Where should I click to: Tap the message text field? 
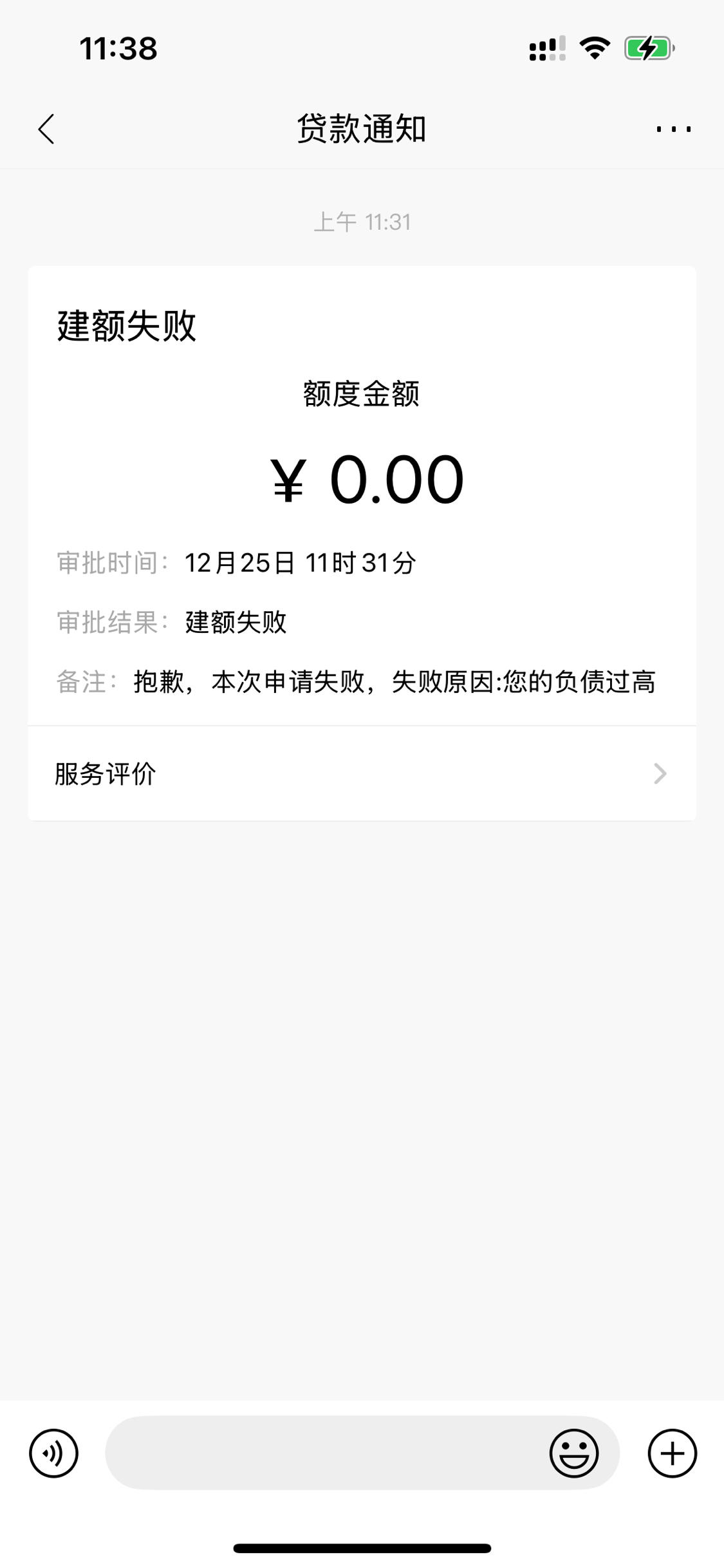coord(325,1453)
